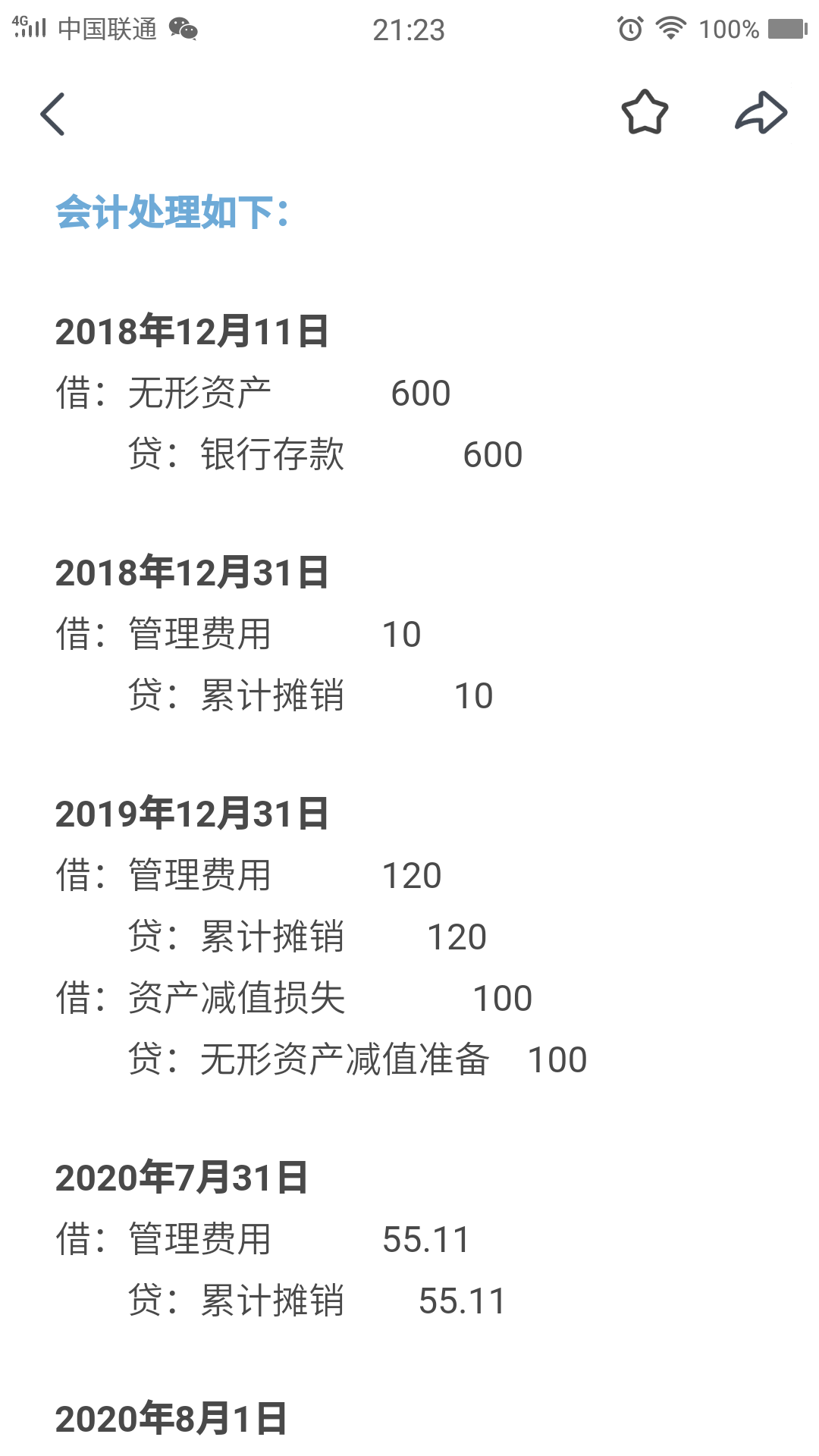
Task: Favorite this article with the star icon
Action: click(645, 113)
